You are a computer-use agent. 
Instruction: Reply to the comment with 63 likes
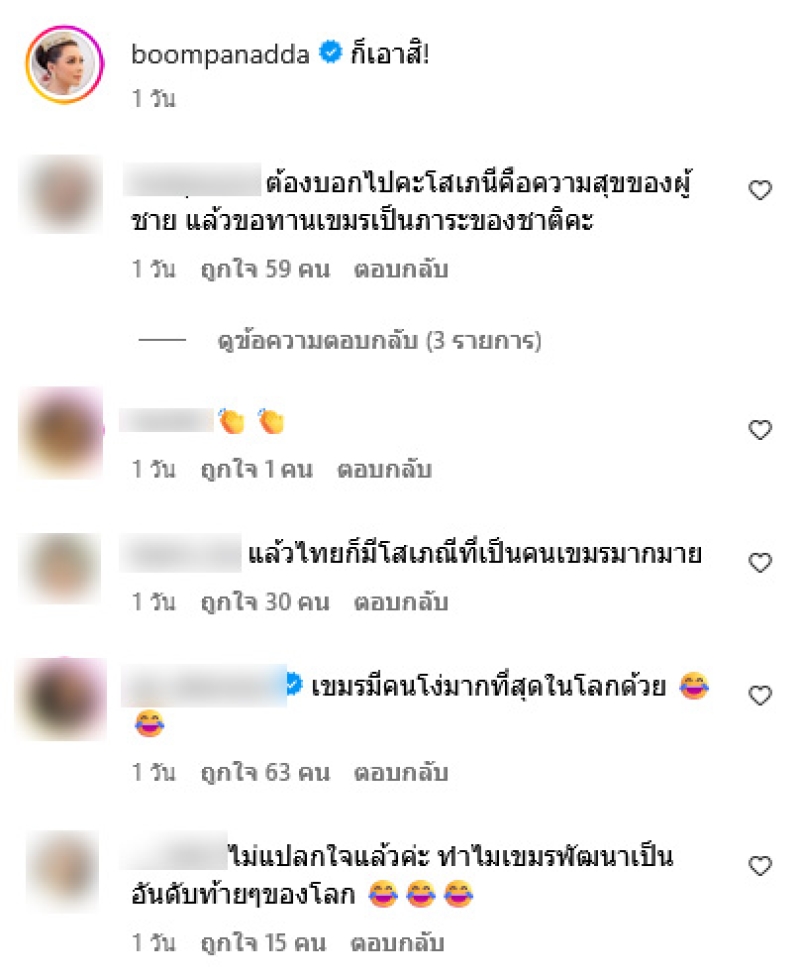click(401, 772)
